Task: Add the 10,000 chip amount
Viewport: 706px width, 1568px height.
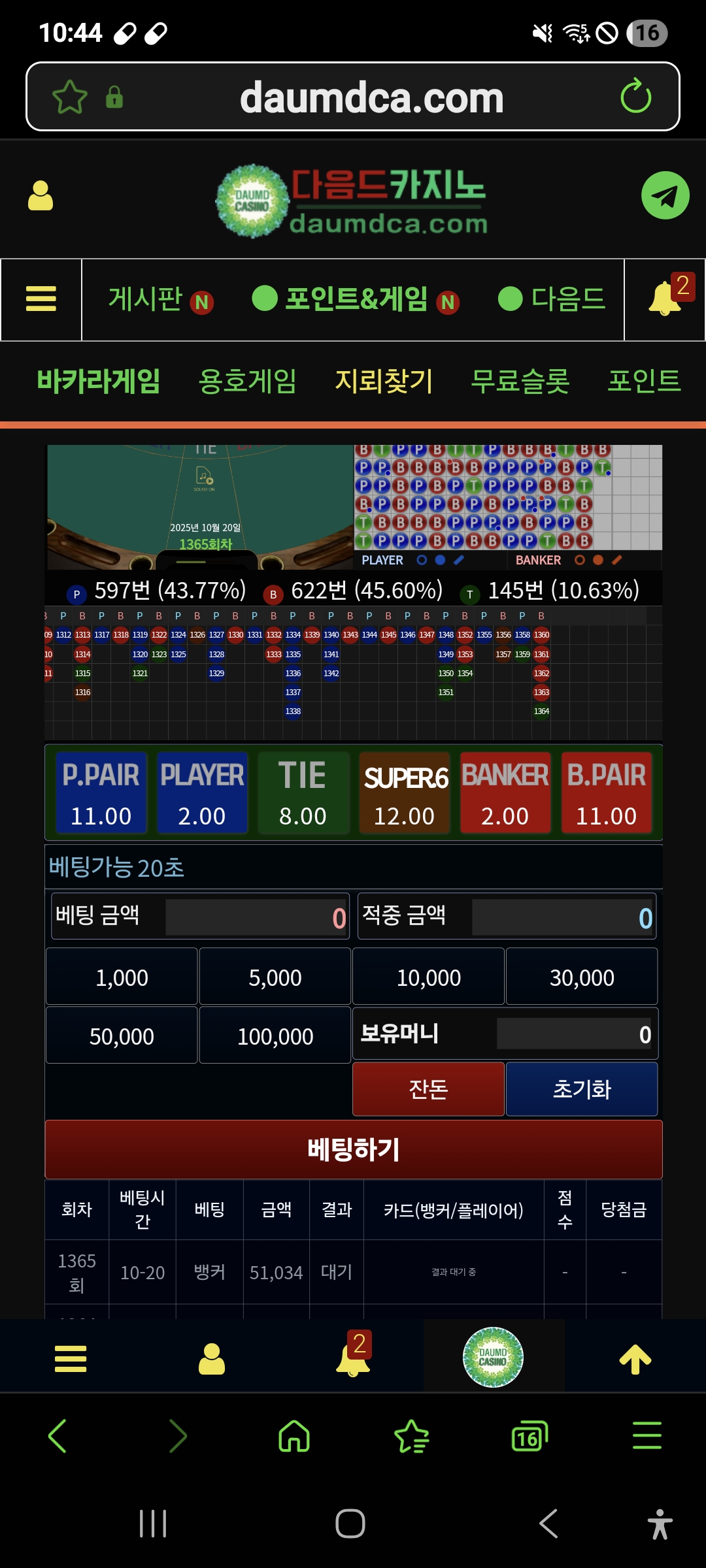Action: click(x=428, y=977)
